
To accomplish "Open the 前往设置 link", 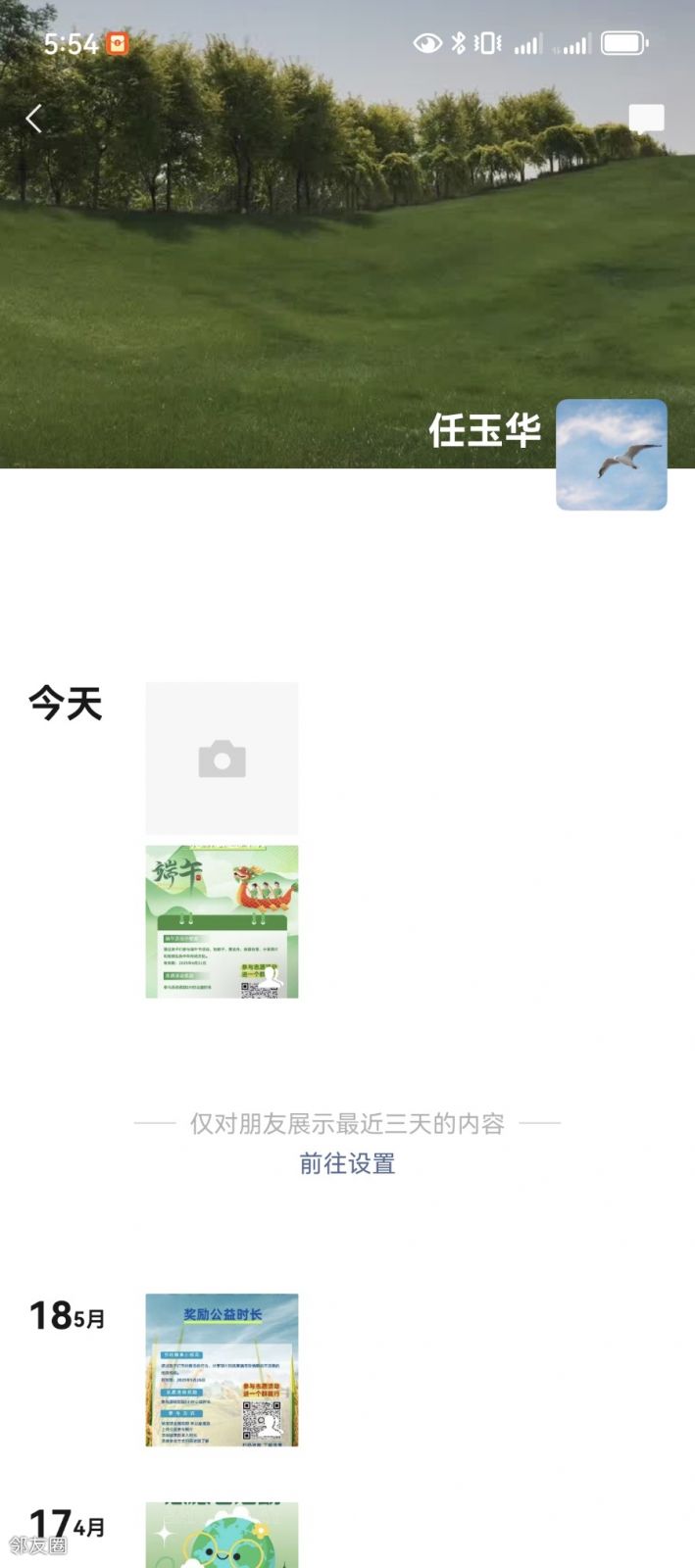I will point(347,1163).
